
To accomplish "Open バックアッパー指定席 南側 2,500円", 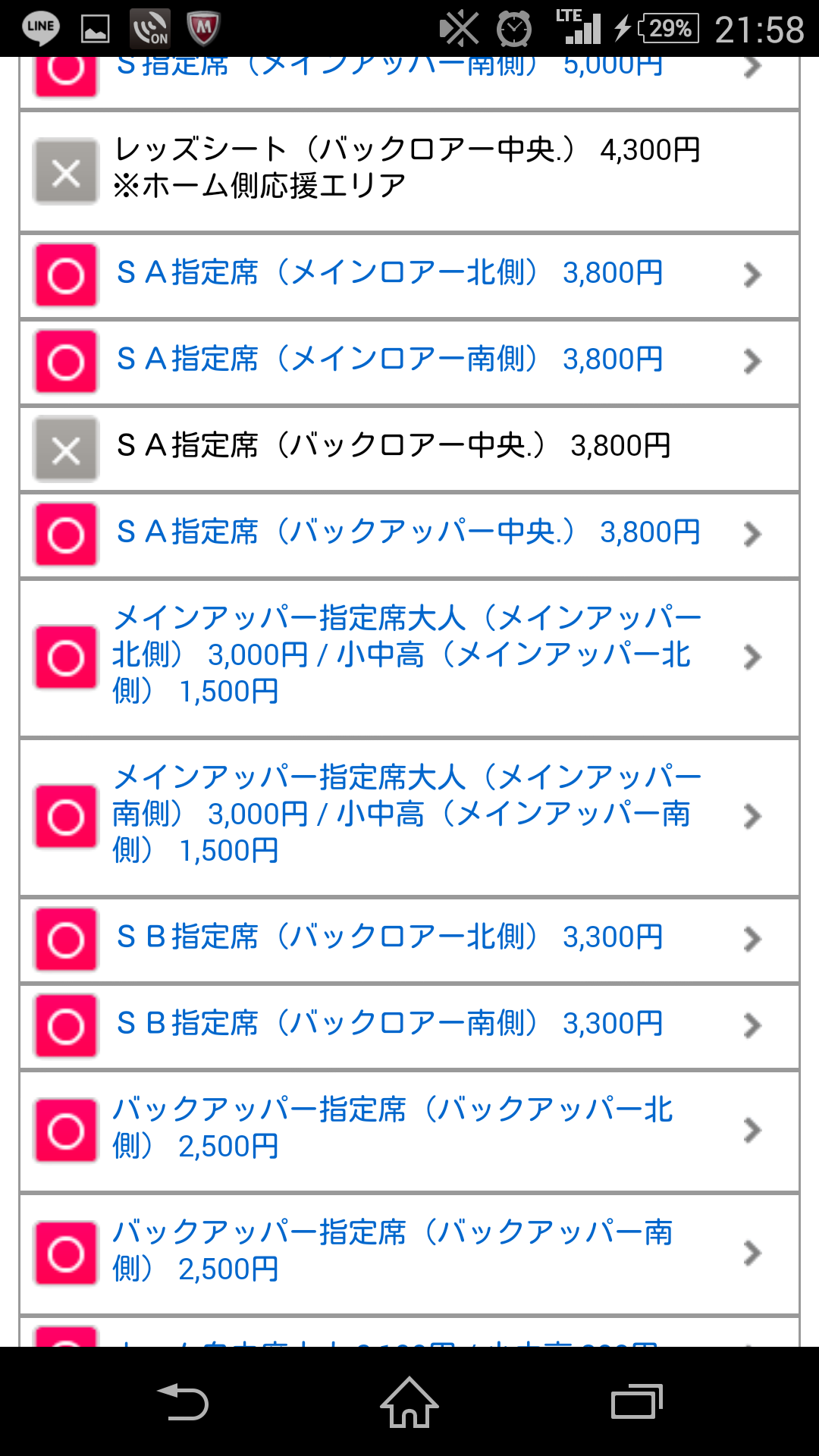I will pos(409,1254).
